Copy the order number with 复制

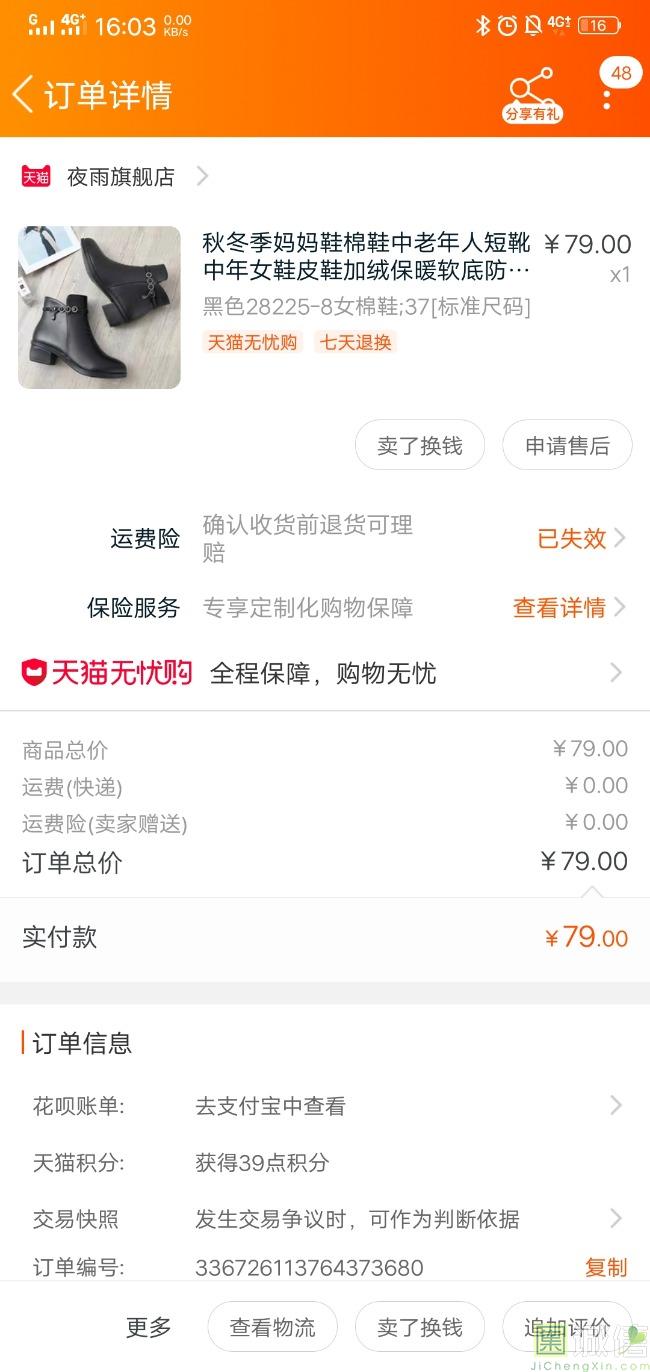[x=605, y=1267]
